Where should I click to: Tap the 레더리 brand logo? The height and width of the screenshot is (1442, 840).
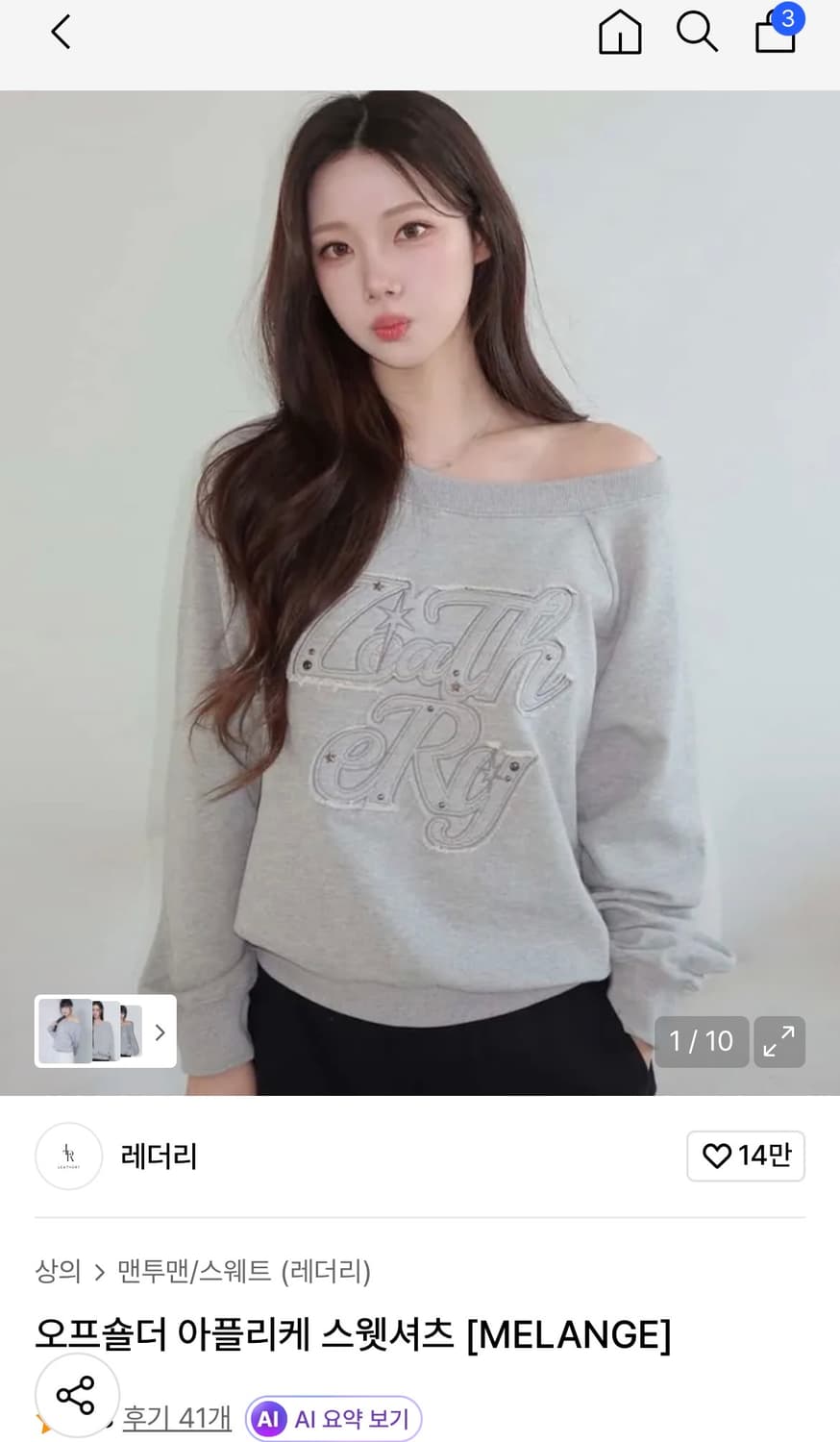(x=68, y=1156)
